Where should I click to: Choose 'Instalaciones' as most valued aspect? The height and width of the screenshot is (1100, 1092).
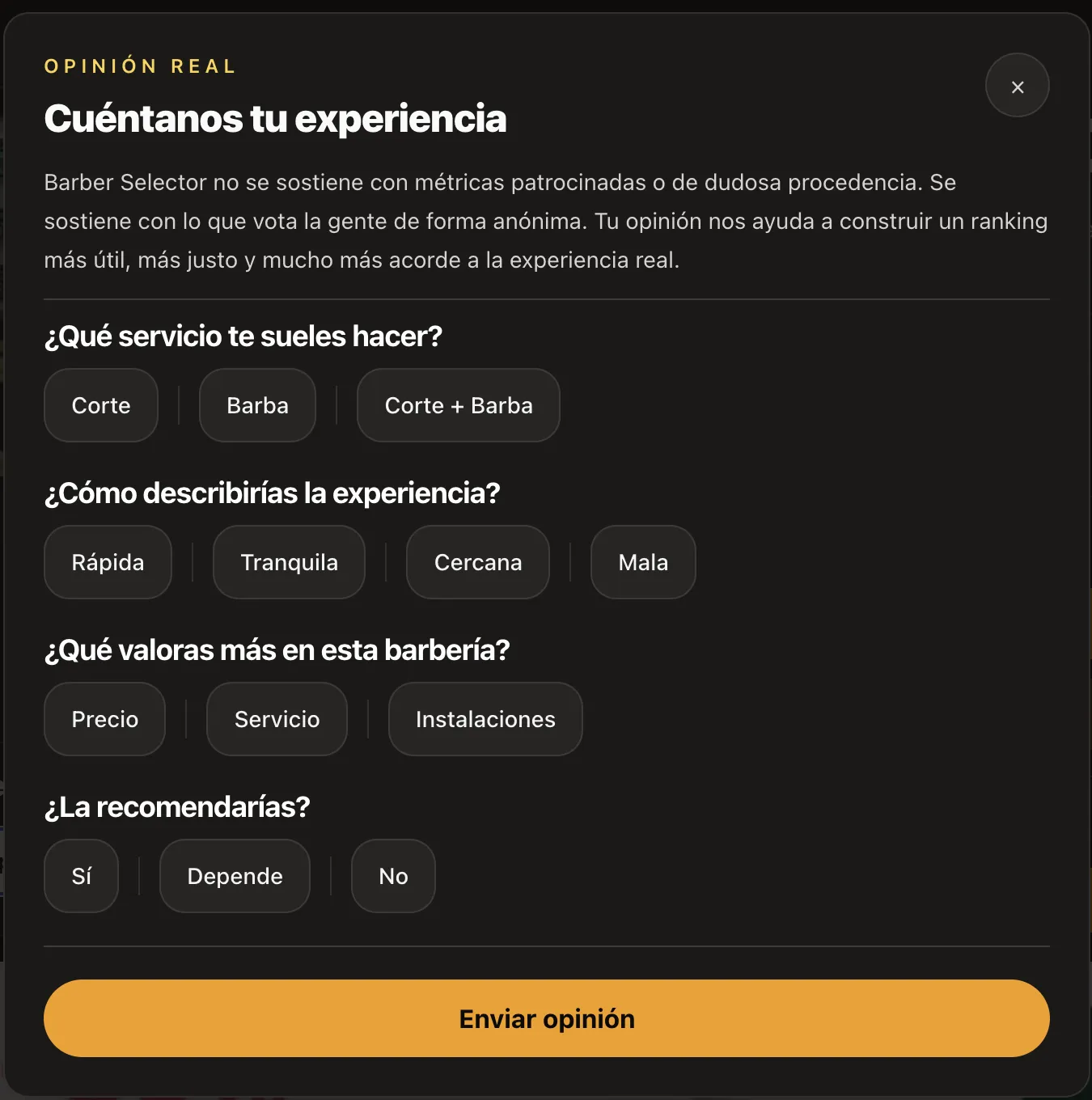(x=485, y=719)
